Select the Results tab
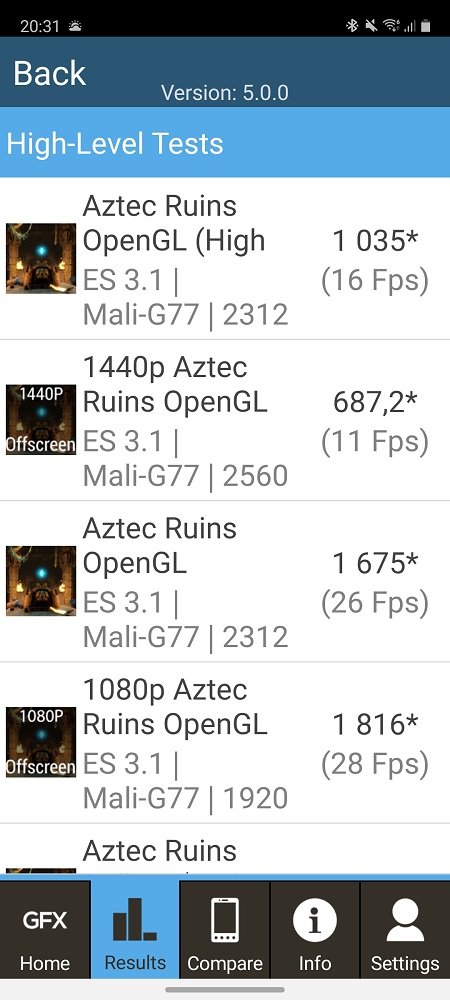This screenshot has height=1000, width=450. pos(135,930)
